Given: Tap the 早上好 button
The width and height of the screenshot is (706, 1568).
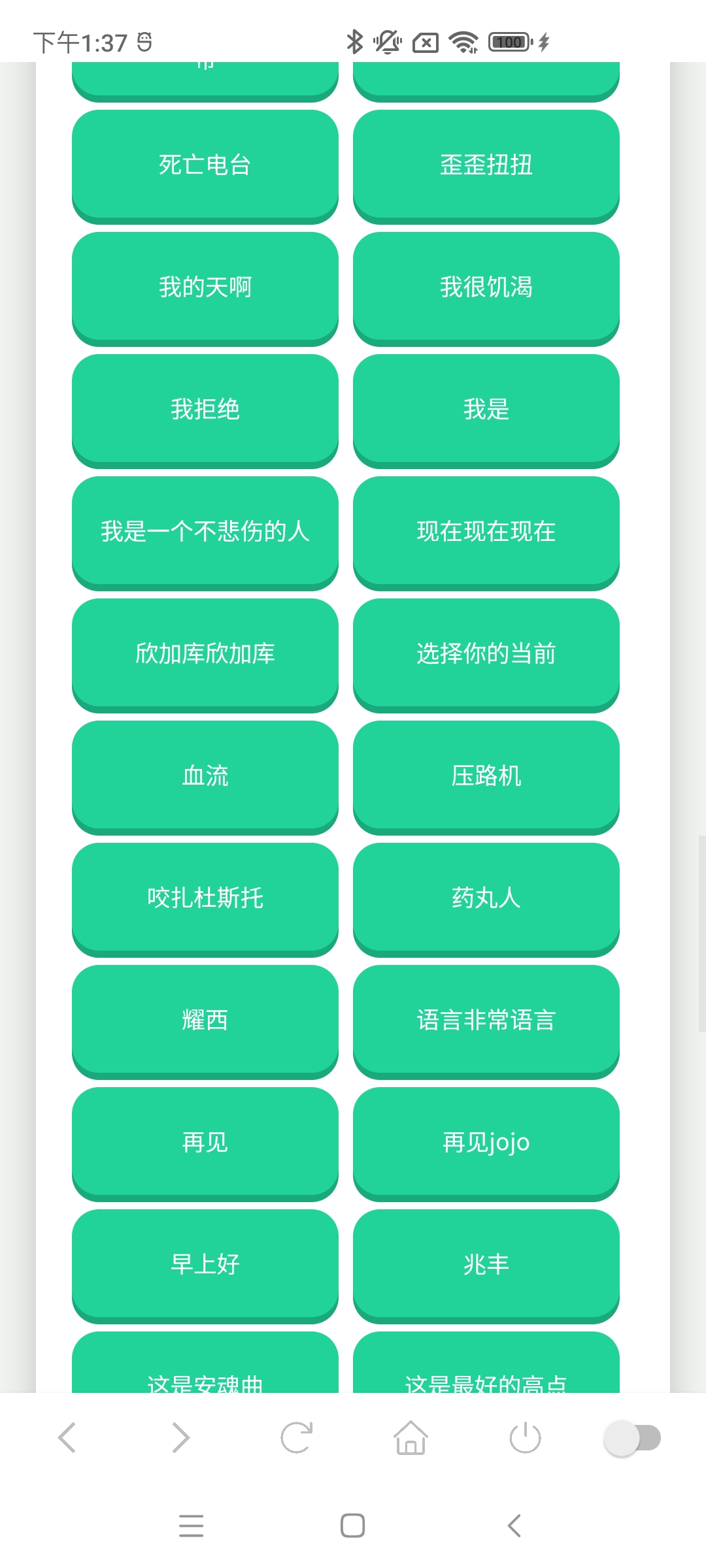Looking at the screenshot, I should (205, 1265).
